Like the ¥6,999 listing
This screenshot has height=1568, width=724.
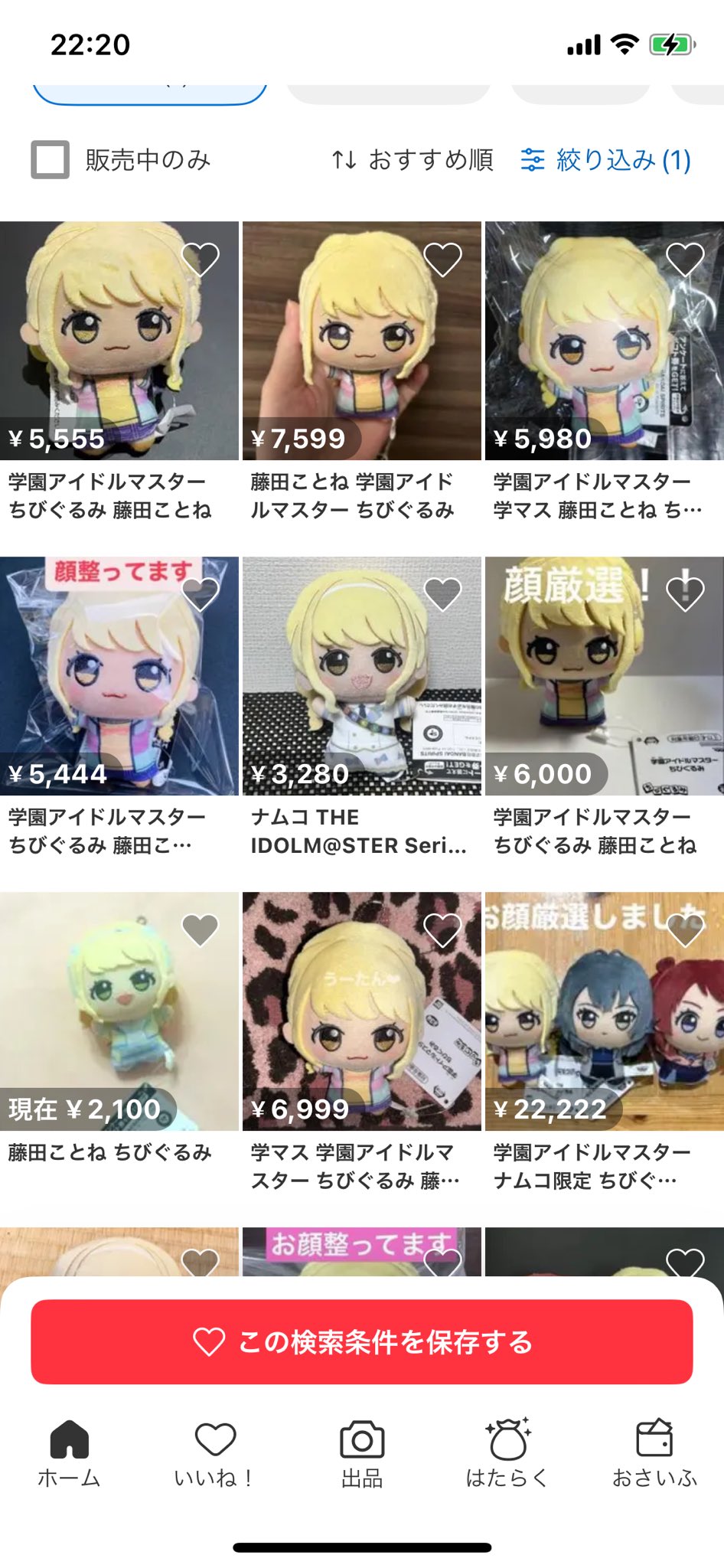pyautogui.click(x=443, y=930)
